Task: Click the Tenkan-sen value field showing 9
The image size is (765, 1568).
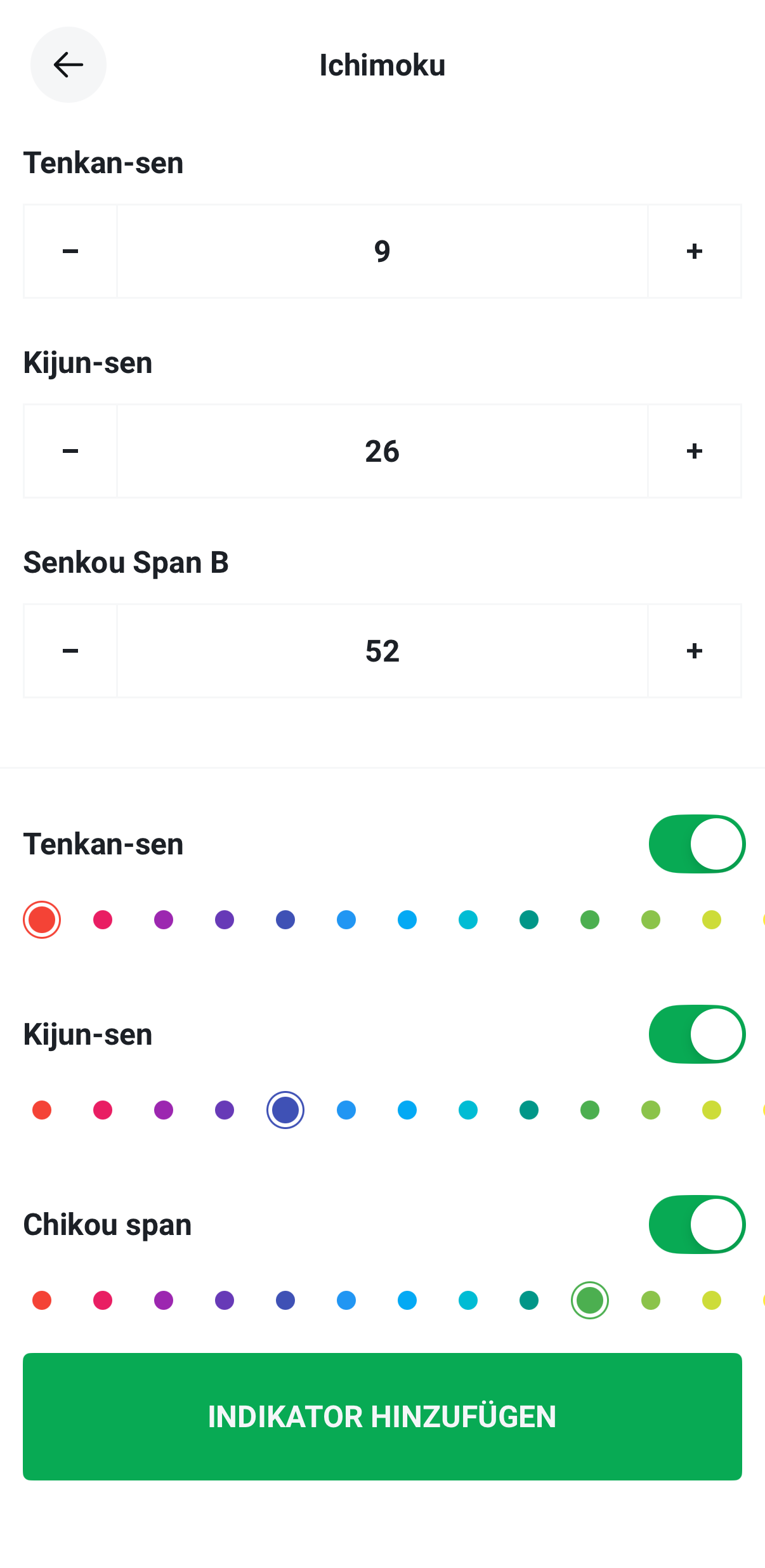Action: point(383,251)
